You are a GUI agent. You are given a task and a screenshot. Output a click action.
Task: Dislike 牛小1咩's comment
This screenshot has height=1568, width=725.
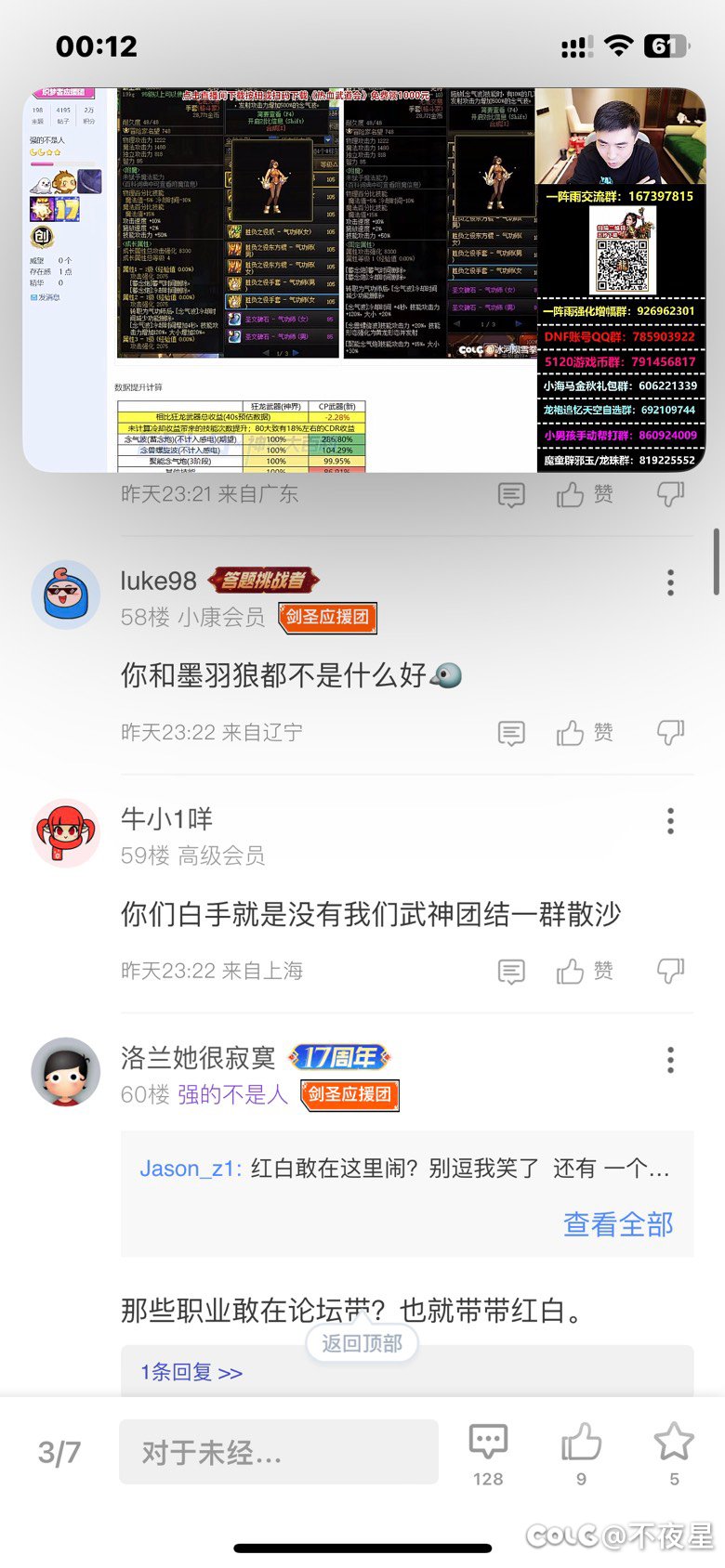click(x=670, y=972)
